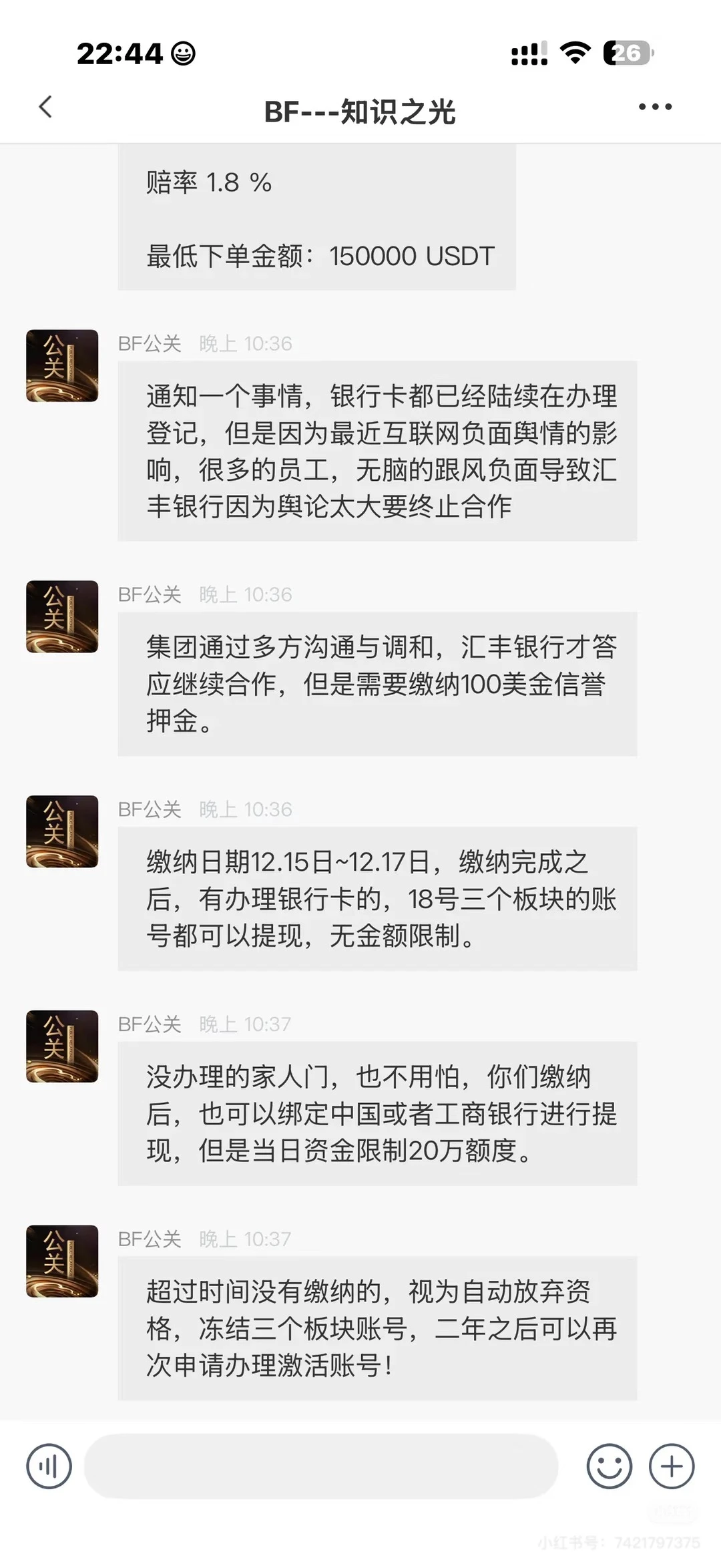Tap the message about 汇丰银行 ending cooperation

377,451
